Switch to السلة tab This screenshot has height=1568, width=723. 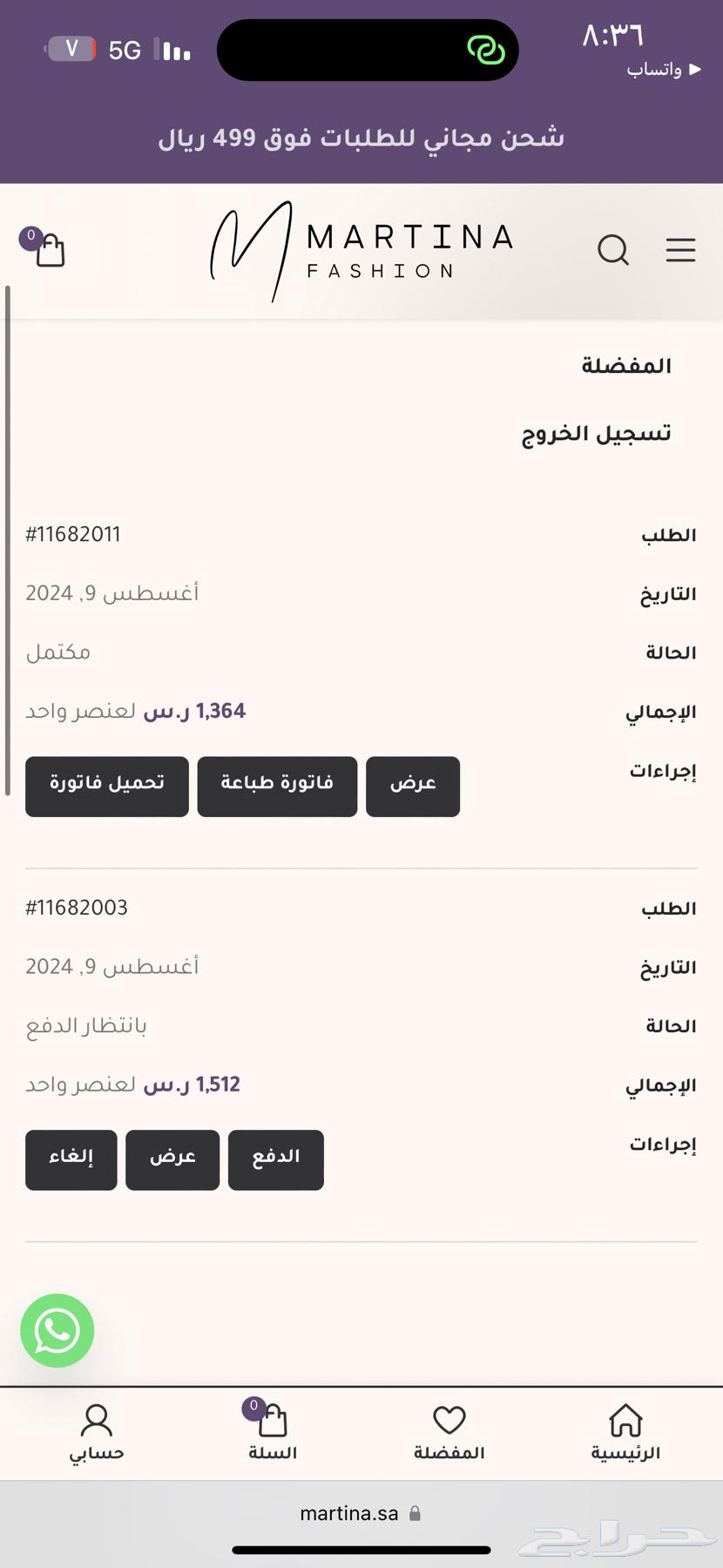272,1432
